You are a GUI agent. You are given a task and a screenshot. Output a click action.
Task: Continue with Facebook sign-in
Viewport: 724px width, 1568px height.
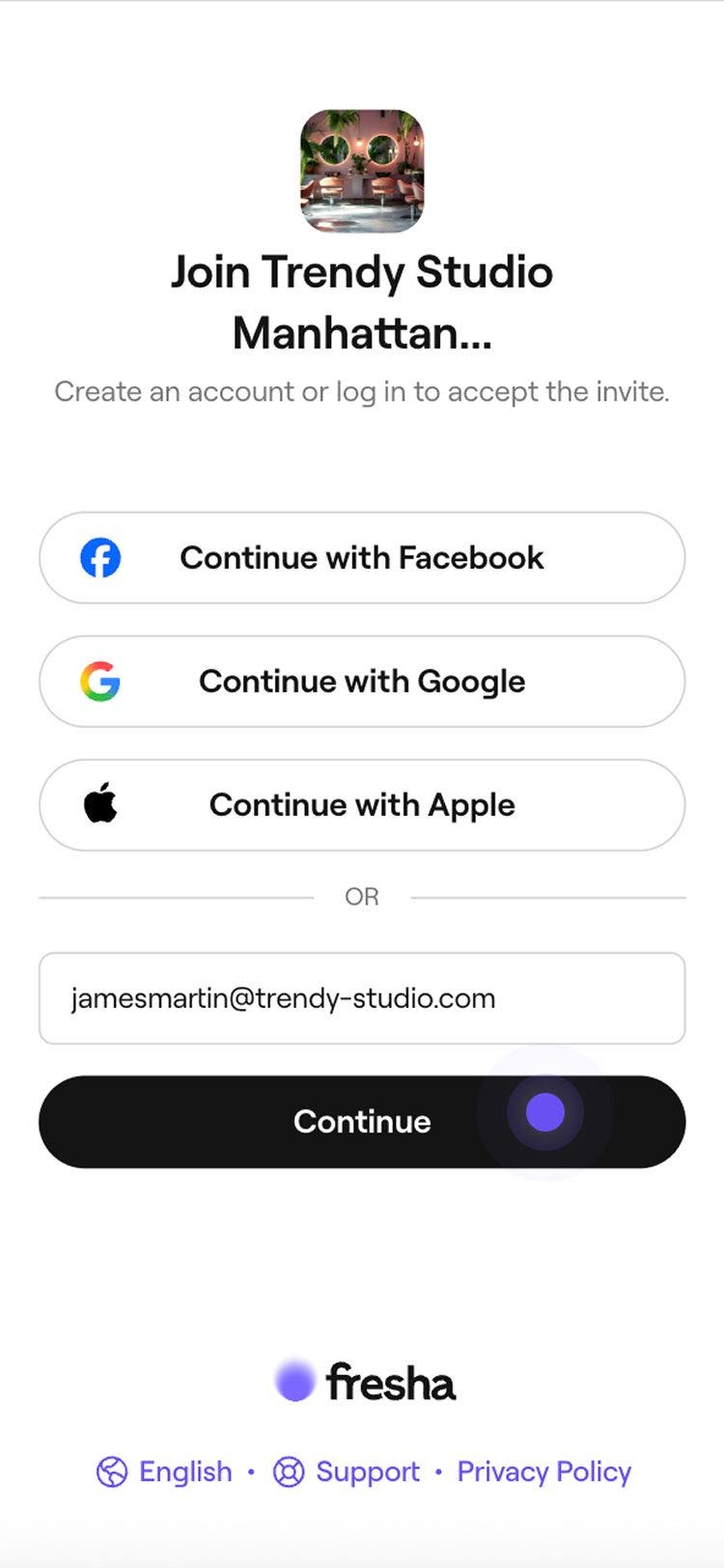pos(362,558)
